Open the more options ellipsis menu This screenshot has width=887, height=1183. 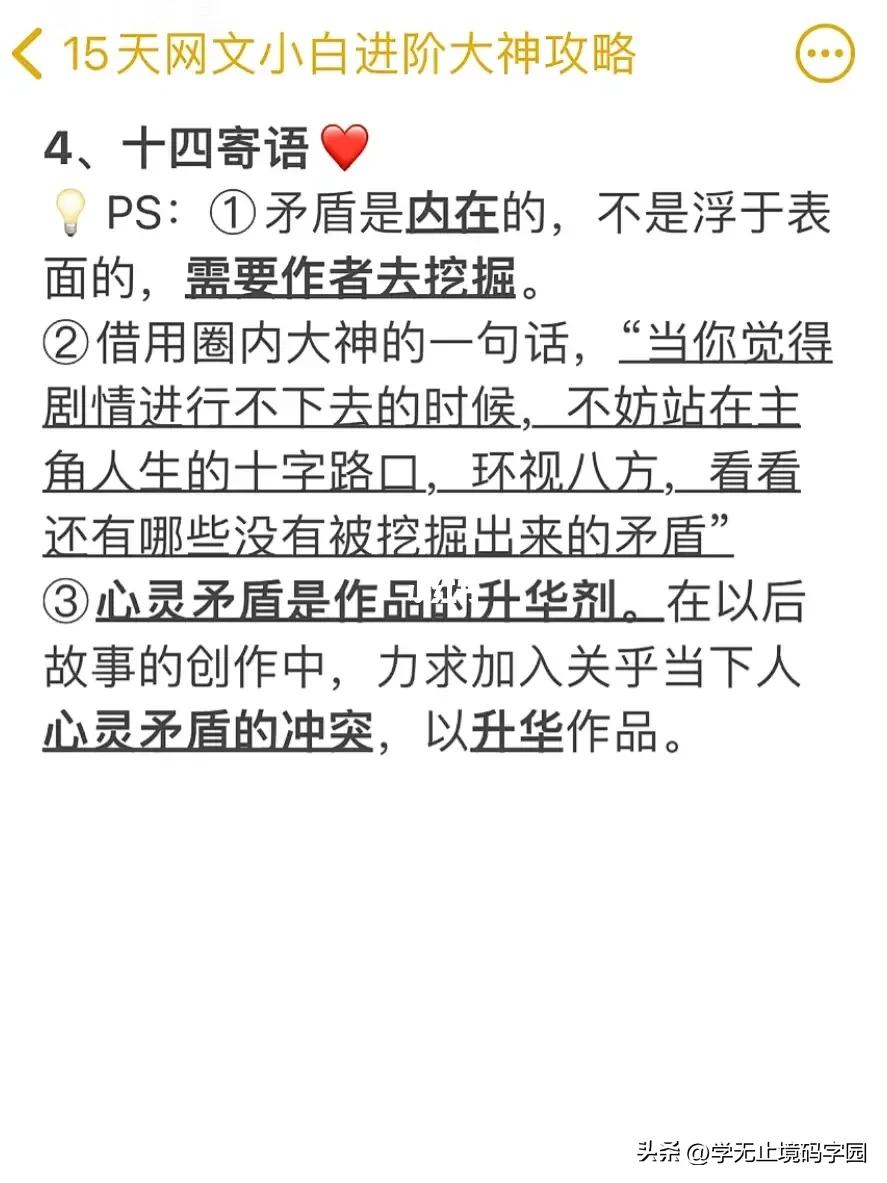click(x=823, y=52)
